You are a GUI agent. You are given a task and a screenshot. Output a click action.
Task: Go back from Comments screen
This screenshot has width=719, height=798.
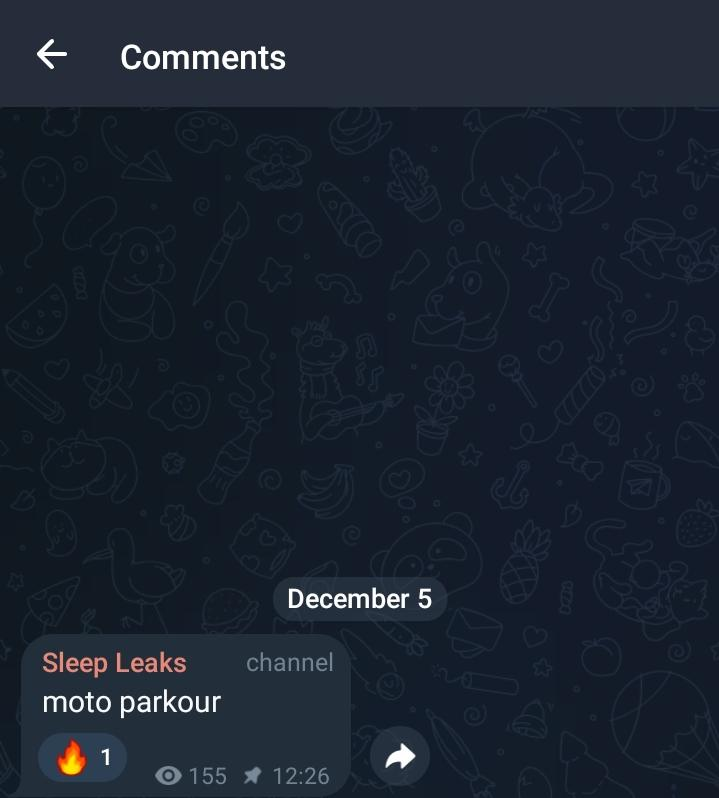pos(52,55)
